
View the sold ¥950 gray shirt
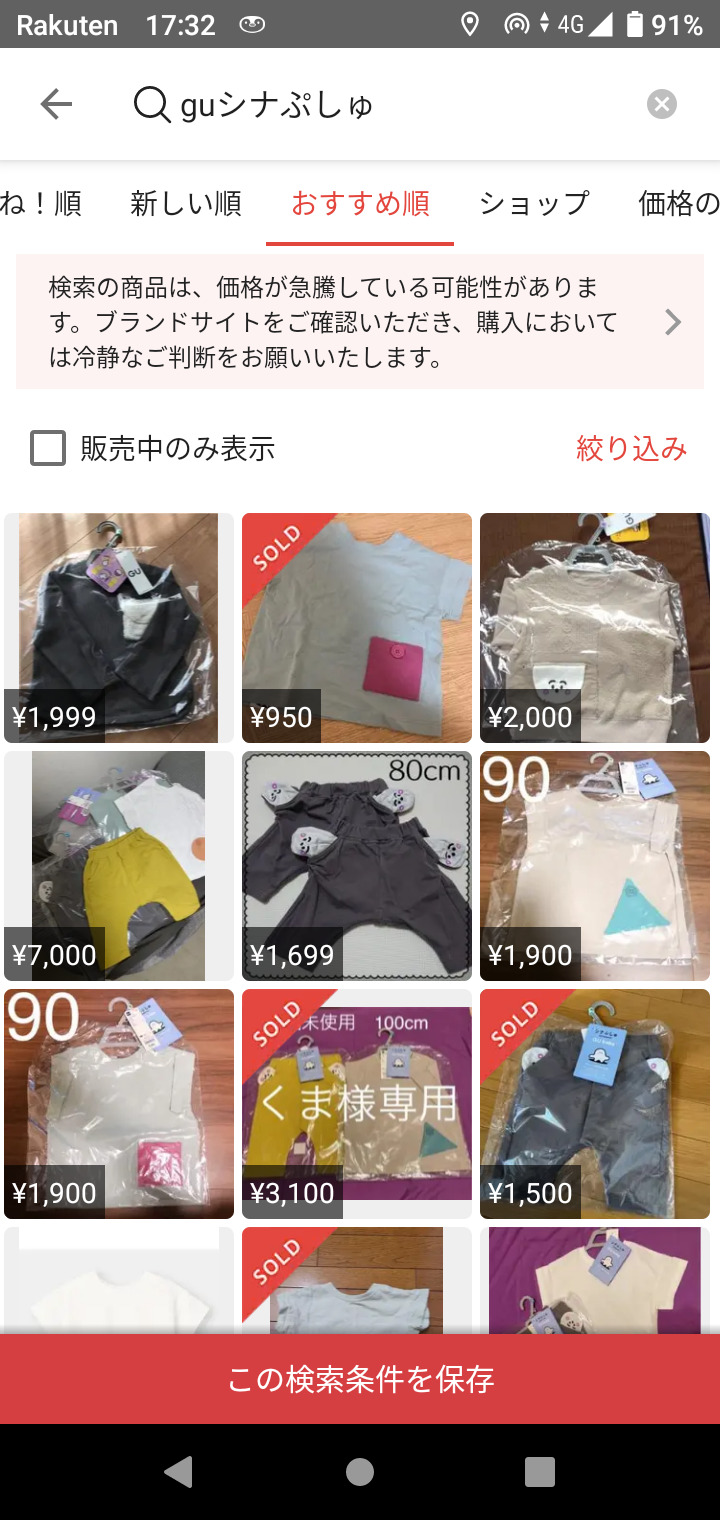[357, 628]
